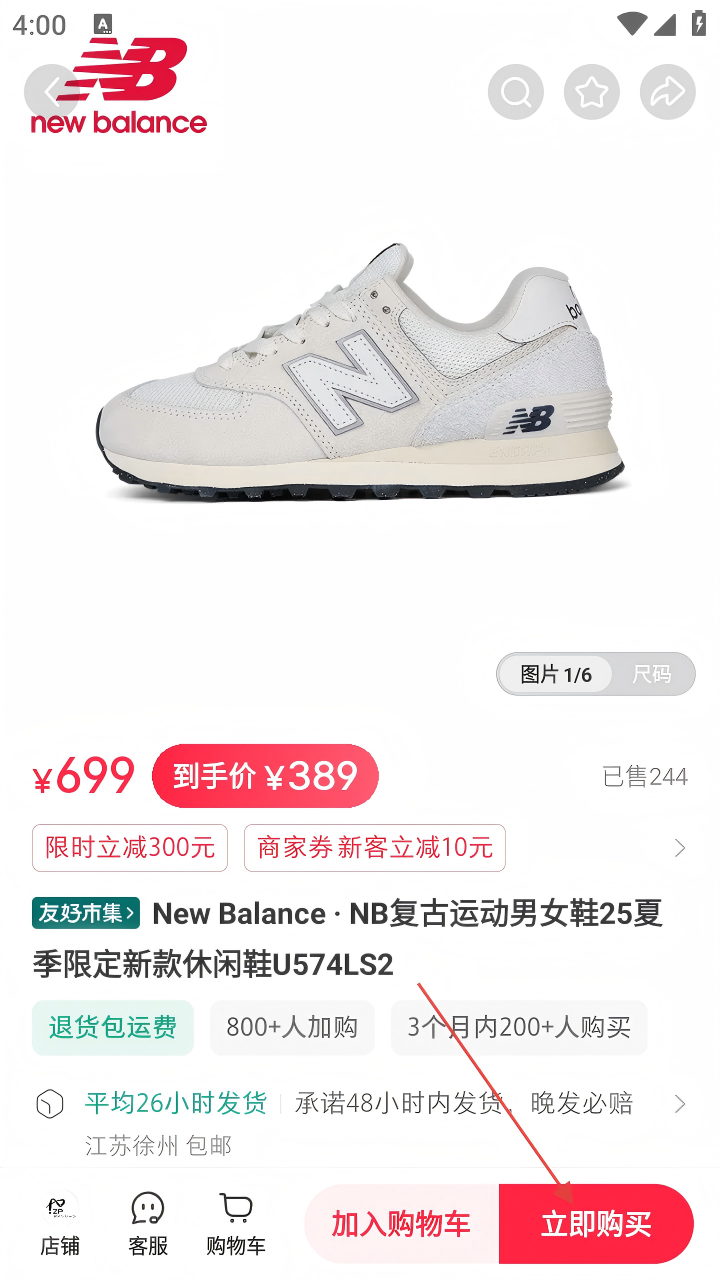
Task: Share this product
Action: coord(667,92)
